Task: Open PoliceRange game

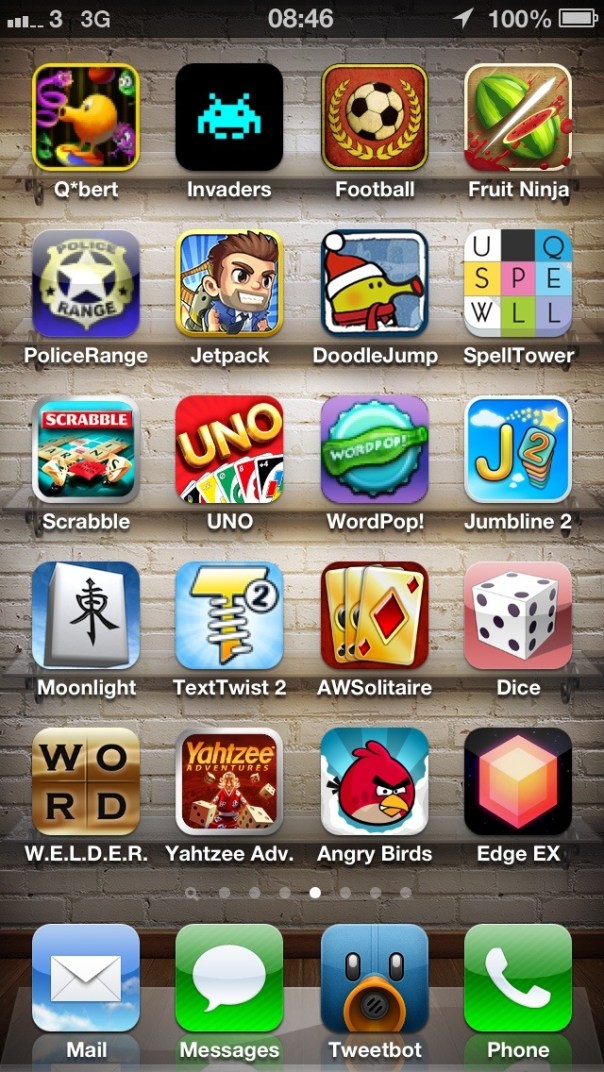Action: (x=86, y=284)
